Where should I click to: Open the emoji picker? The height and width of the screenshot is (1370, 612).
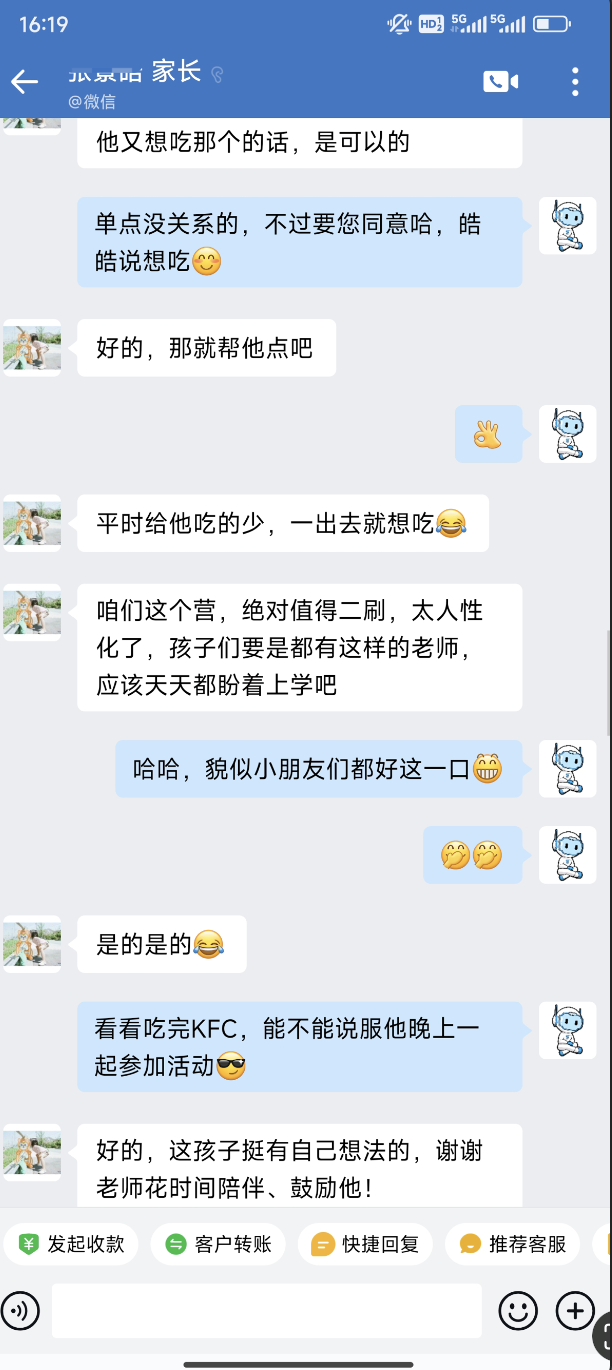(518, 1310)
